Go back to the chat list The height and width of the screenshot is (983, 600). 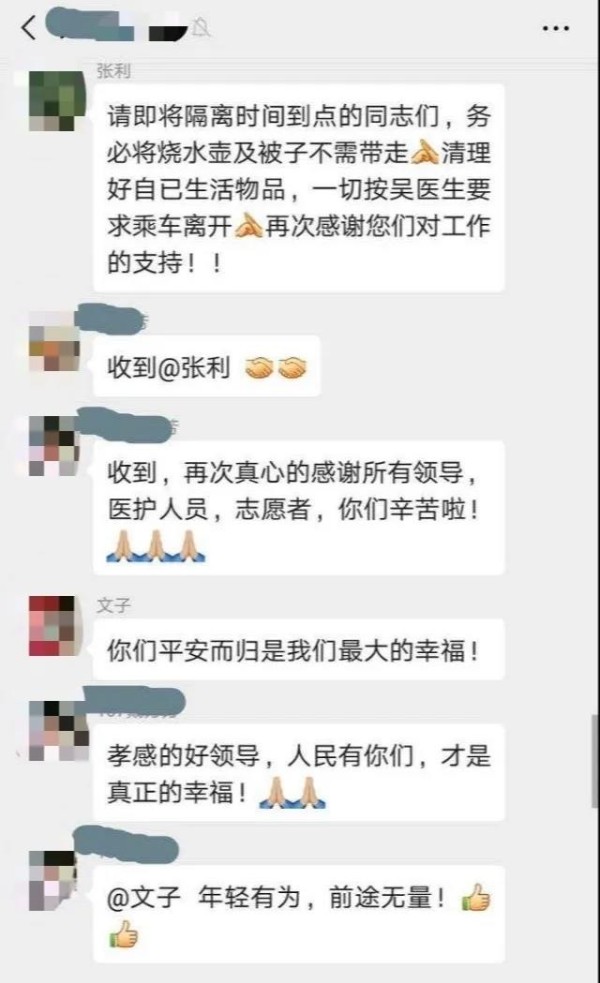[x=28, y=28]
